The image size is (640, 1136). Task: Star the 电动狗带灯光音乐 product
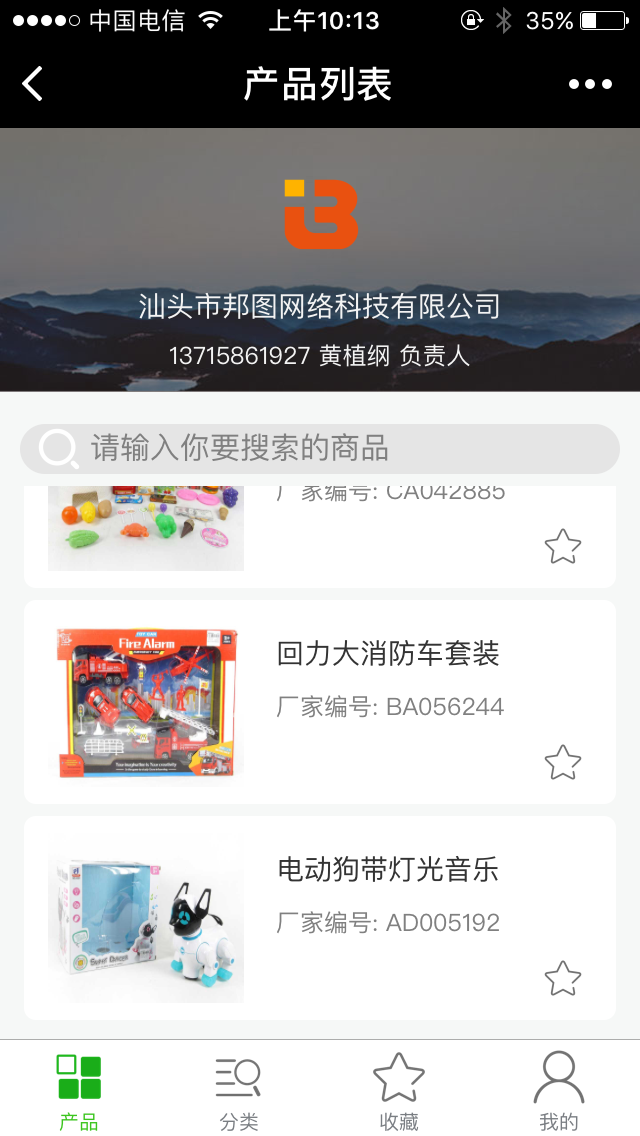(x=562, y=979)
